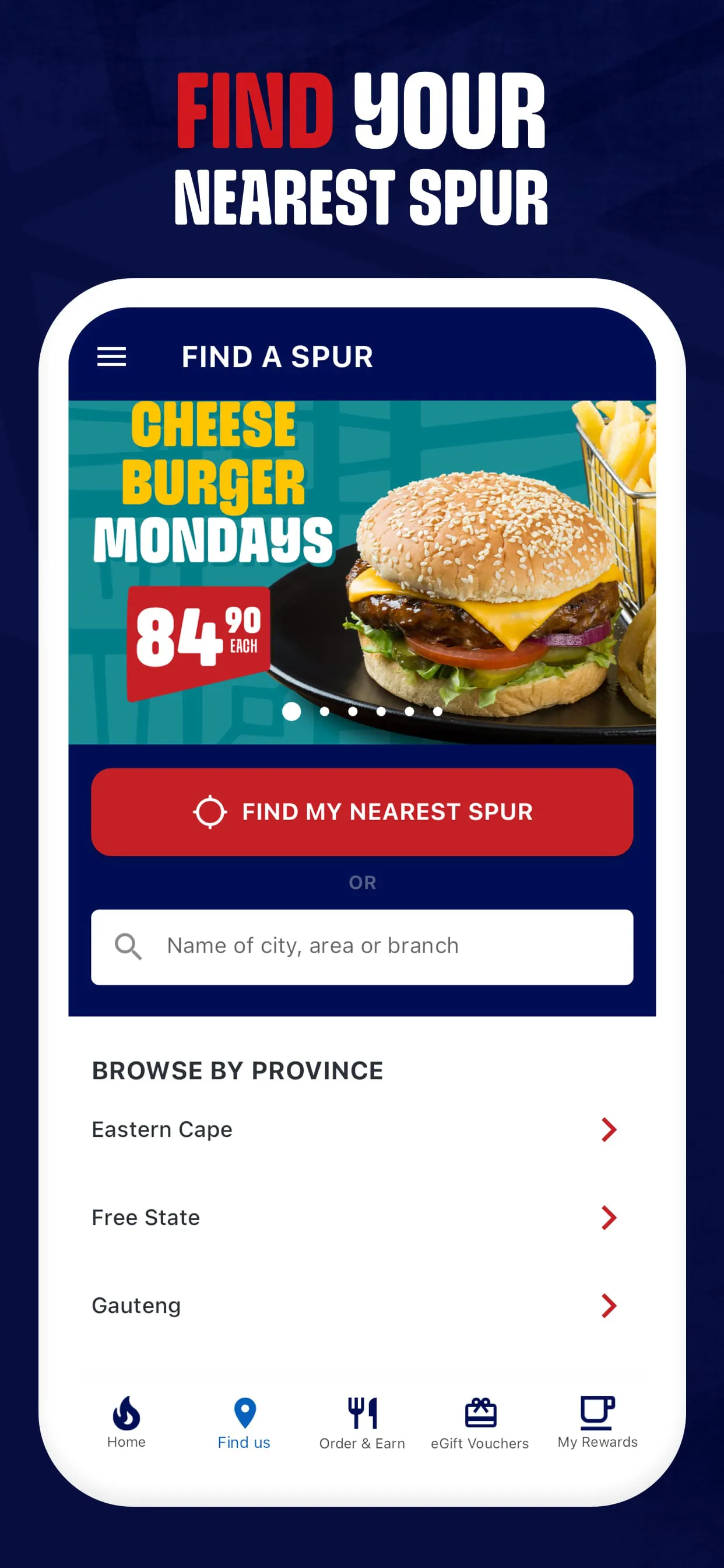This screenshot has height=1568, width=724.
Task: Select the first carousel page dot
Action: (291, 711)
